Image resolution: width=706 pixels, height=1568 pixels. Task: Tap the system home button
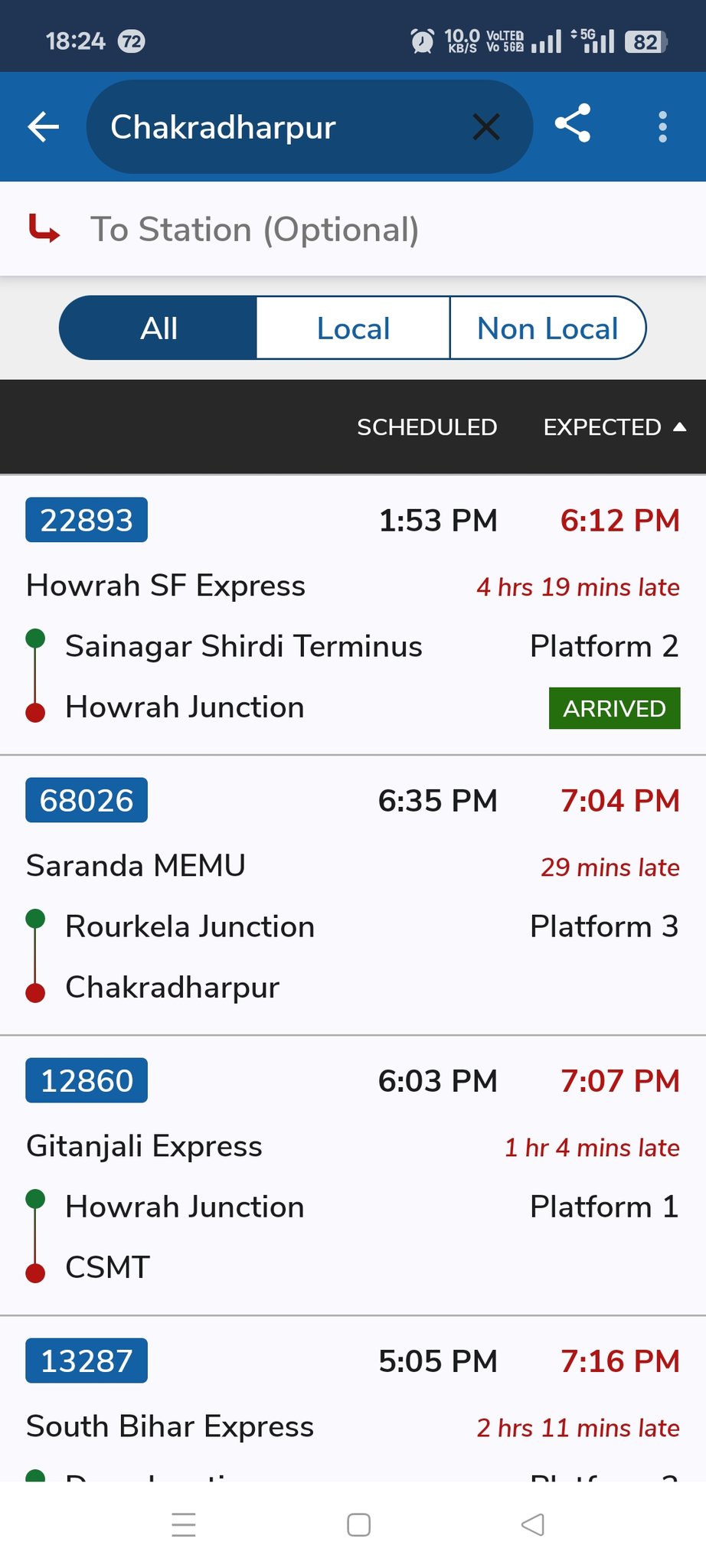[x=358, y=1525]
